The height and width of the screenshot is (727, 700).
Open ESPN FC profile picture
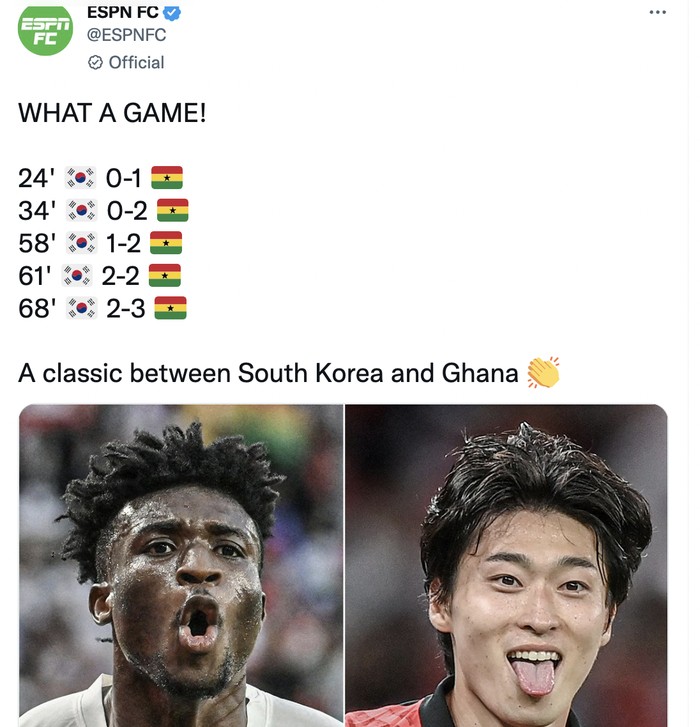tap(46, 28)
